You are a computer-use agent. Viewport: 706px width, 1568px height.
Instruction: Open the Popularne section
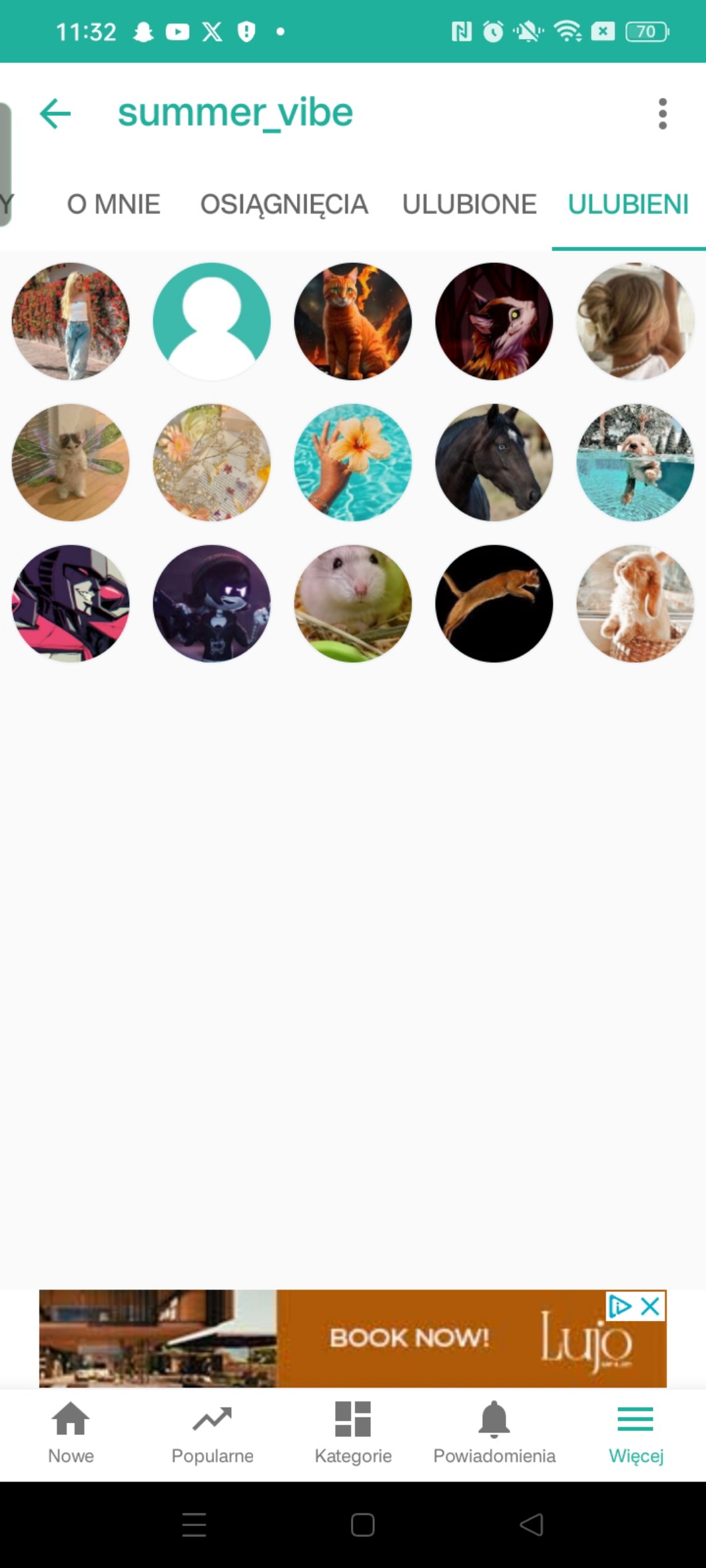[212, 1432]
